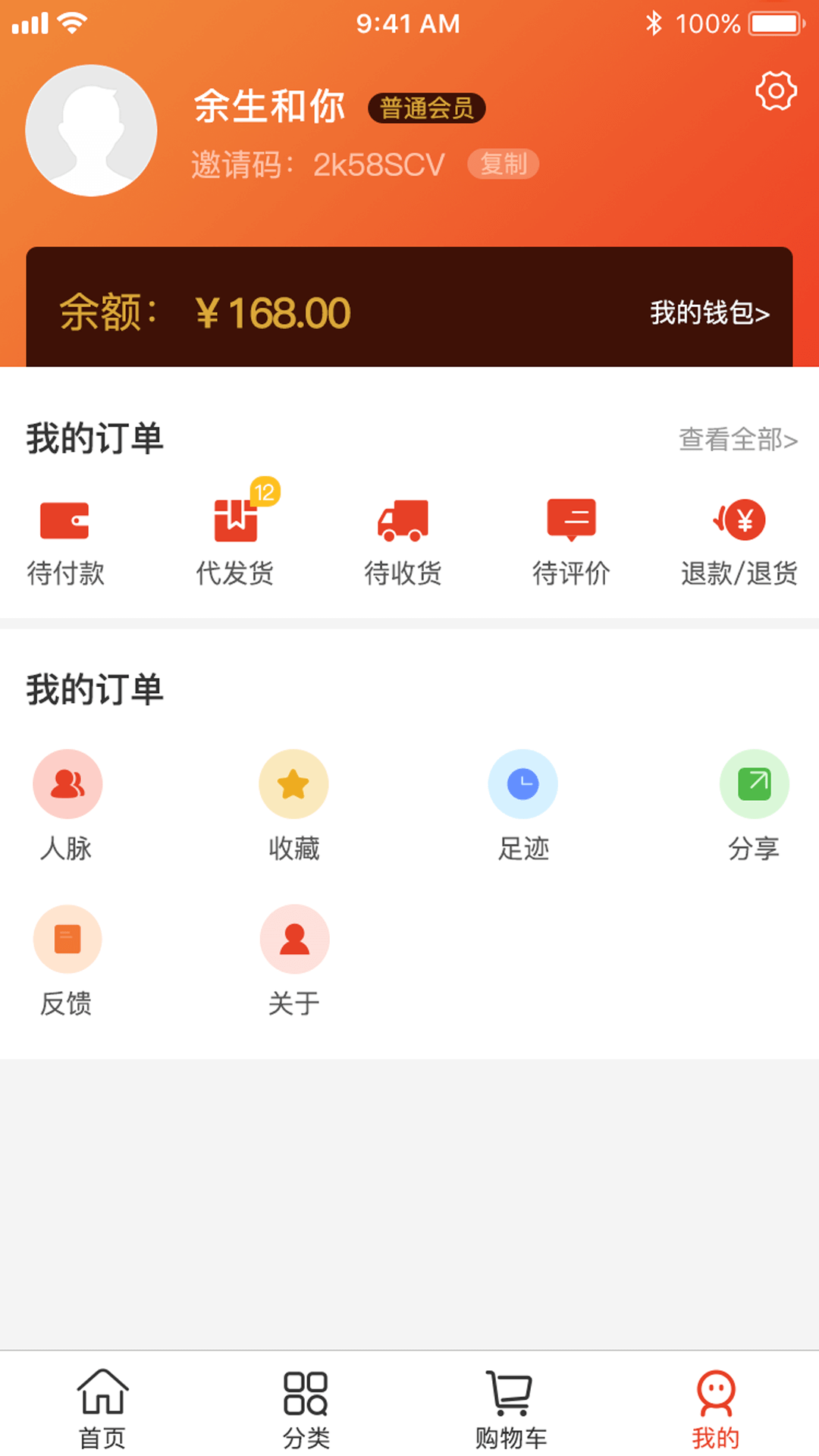Open the 关于 about icon
Image resolution: width=819 pixels, height=1456 pixels.
[x=294, y=939]
